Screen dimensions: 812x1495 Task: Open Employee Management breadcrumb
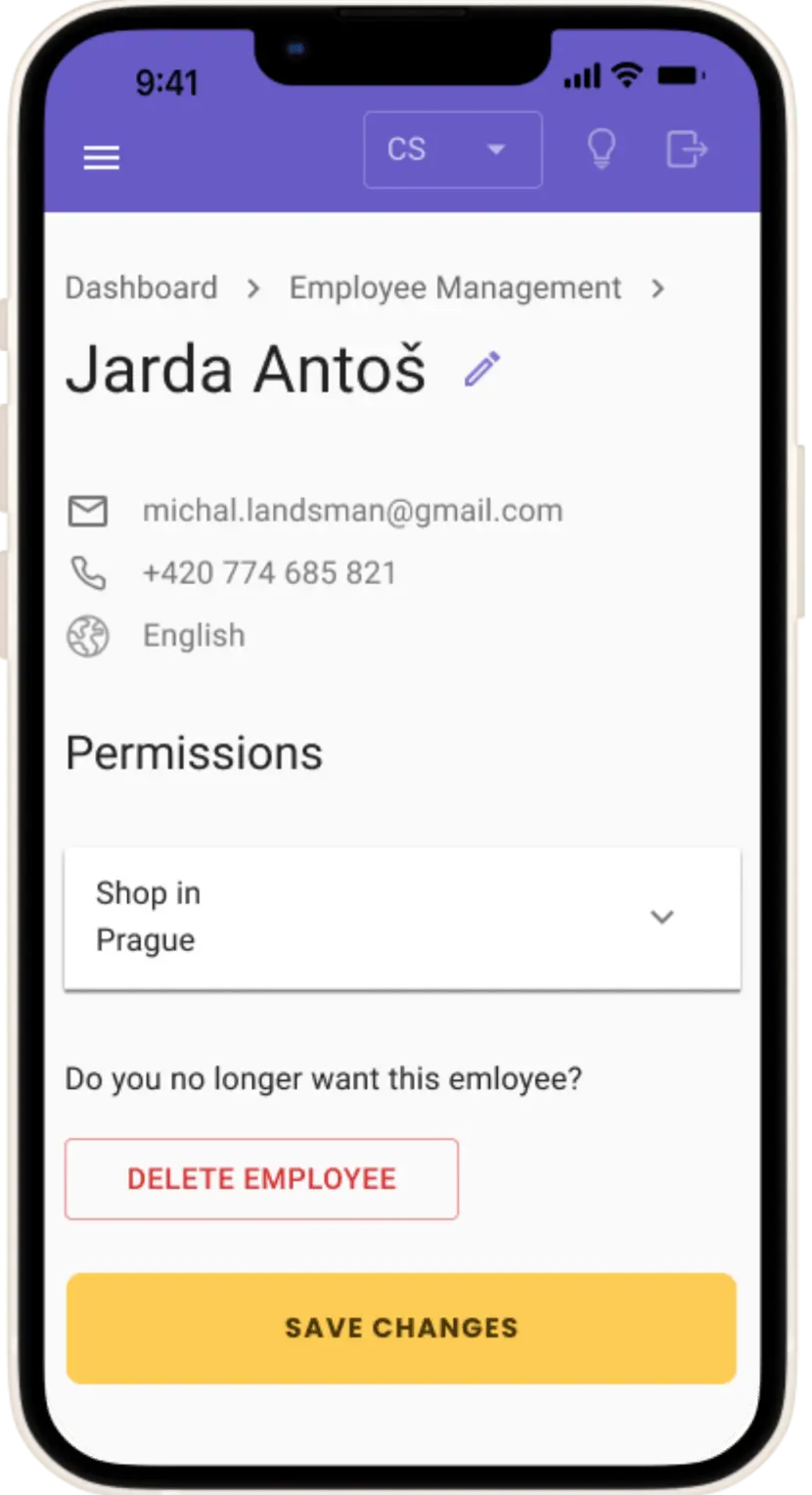(x=455, y=288)
